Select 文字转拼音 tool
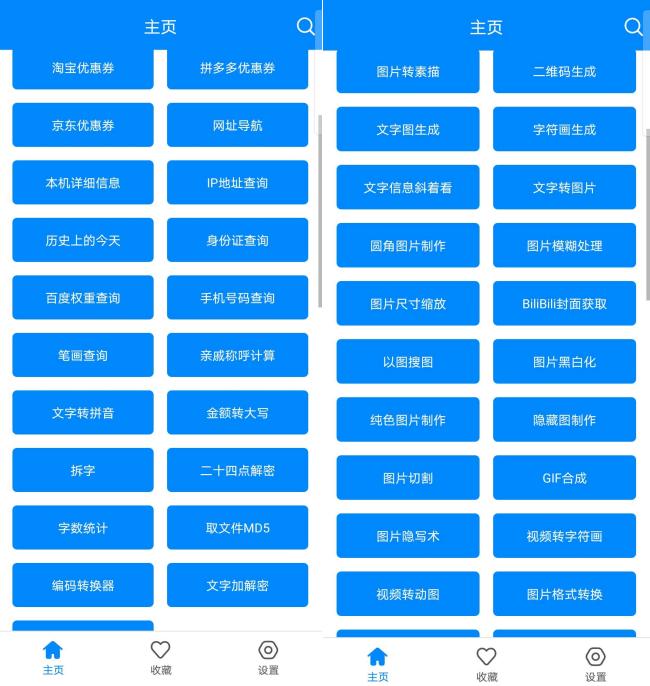650x686 pixels. pyautogui.click(x=83, y=413)
